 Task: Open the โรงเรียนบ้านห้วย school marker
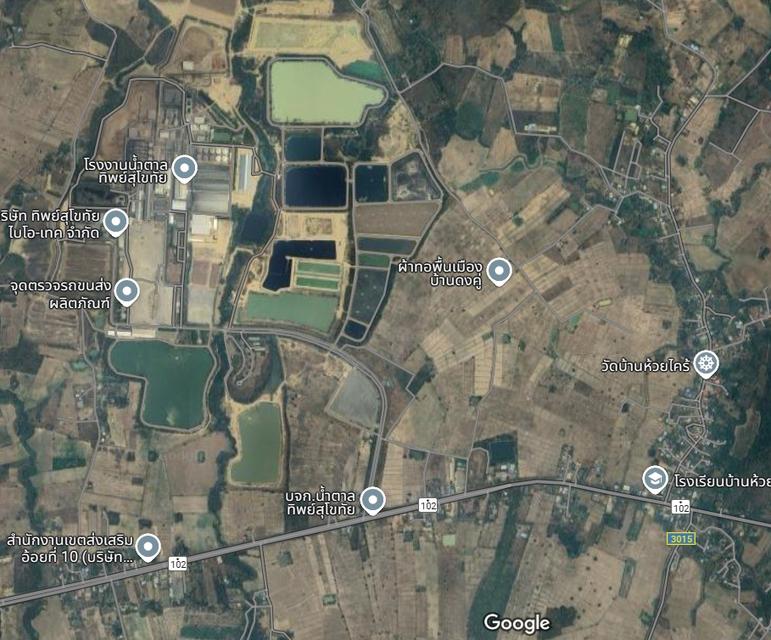(x=655, y=480)
